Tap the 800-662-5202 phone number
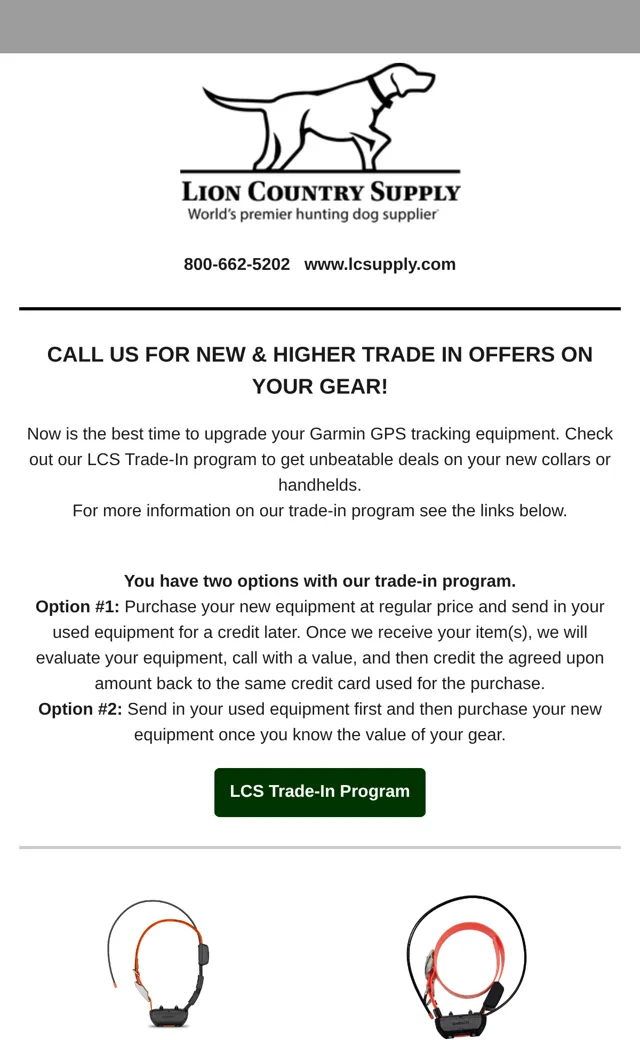Viewport: 640px width, 1040px height. (237, 264)
